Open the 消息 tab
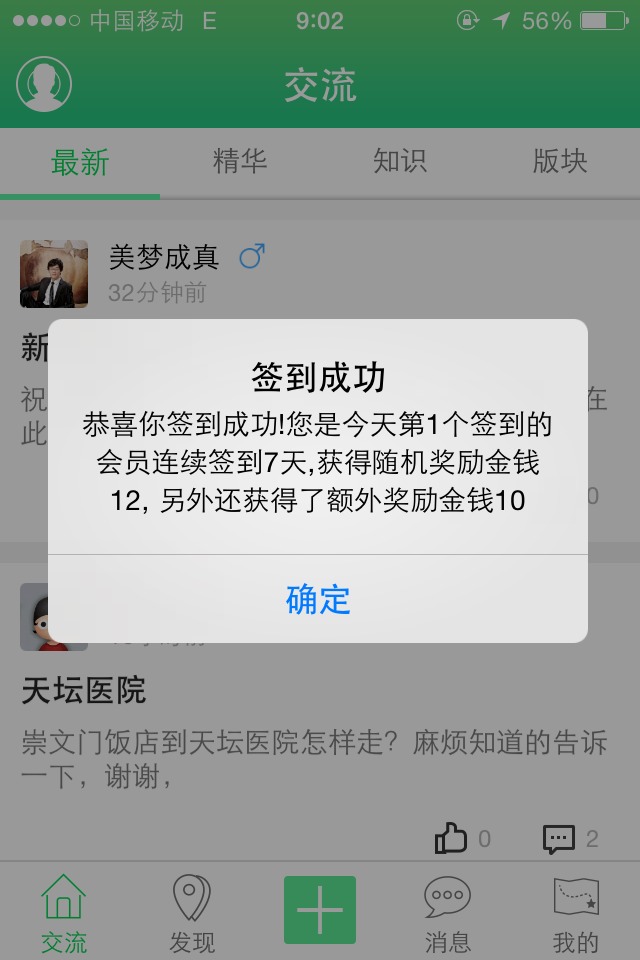The height and width of the screenshot is (960, 640). 447,912
